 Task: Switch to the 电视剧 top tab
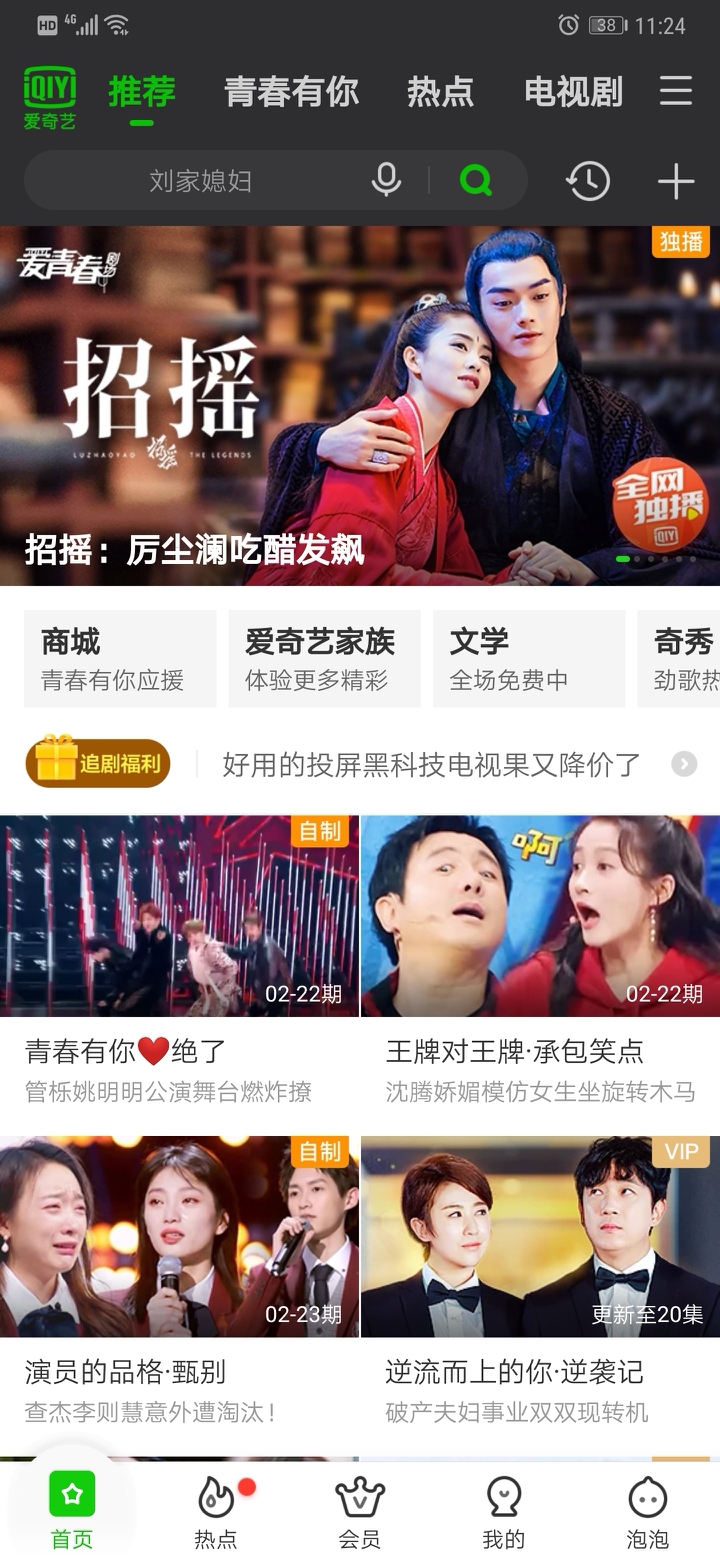tap(573, 92)
